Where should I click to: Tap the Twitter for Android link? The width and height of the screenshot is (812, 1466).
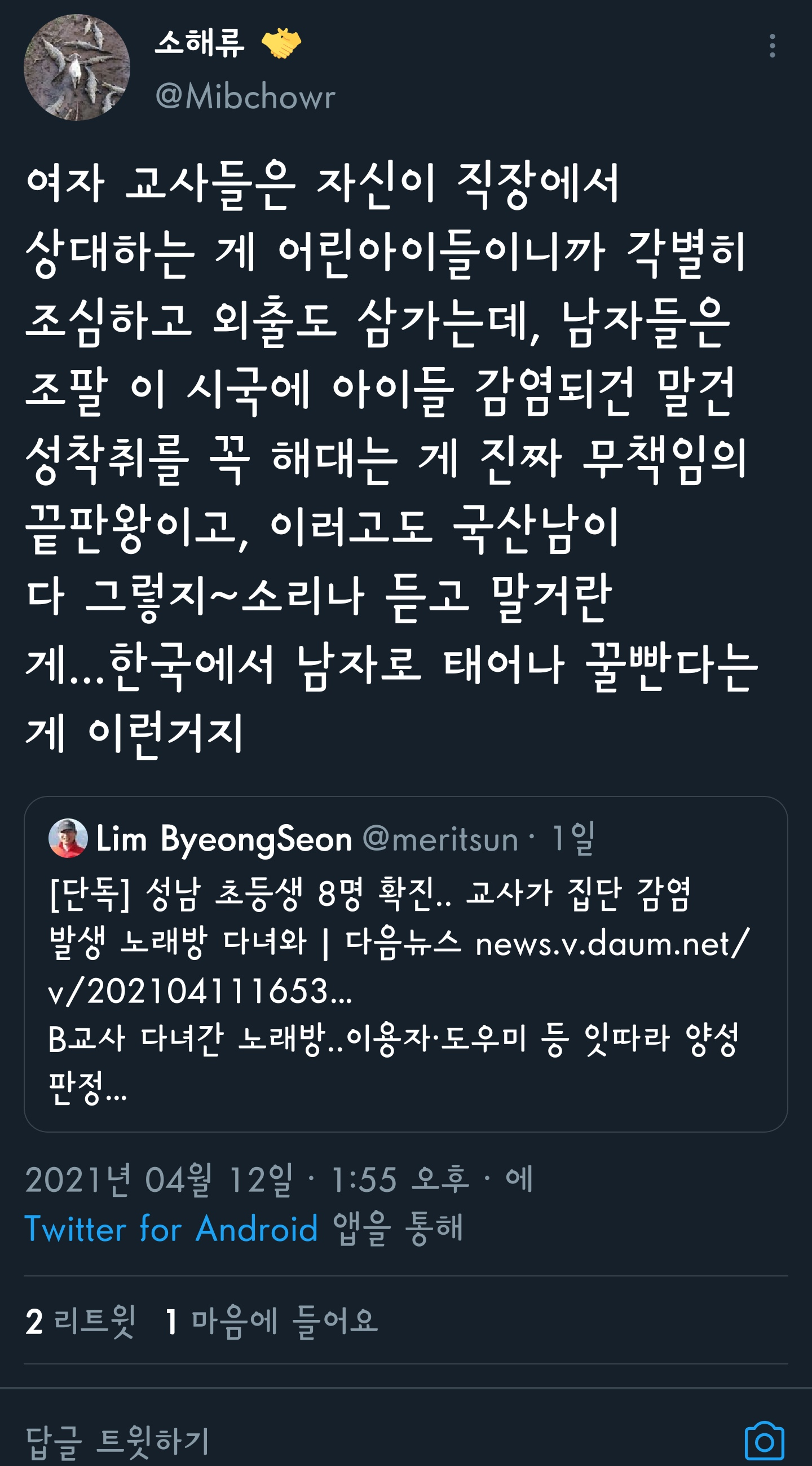click(171, 1229)
